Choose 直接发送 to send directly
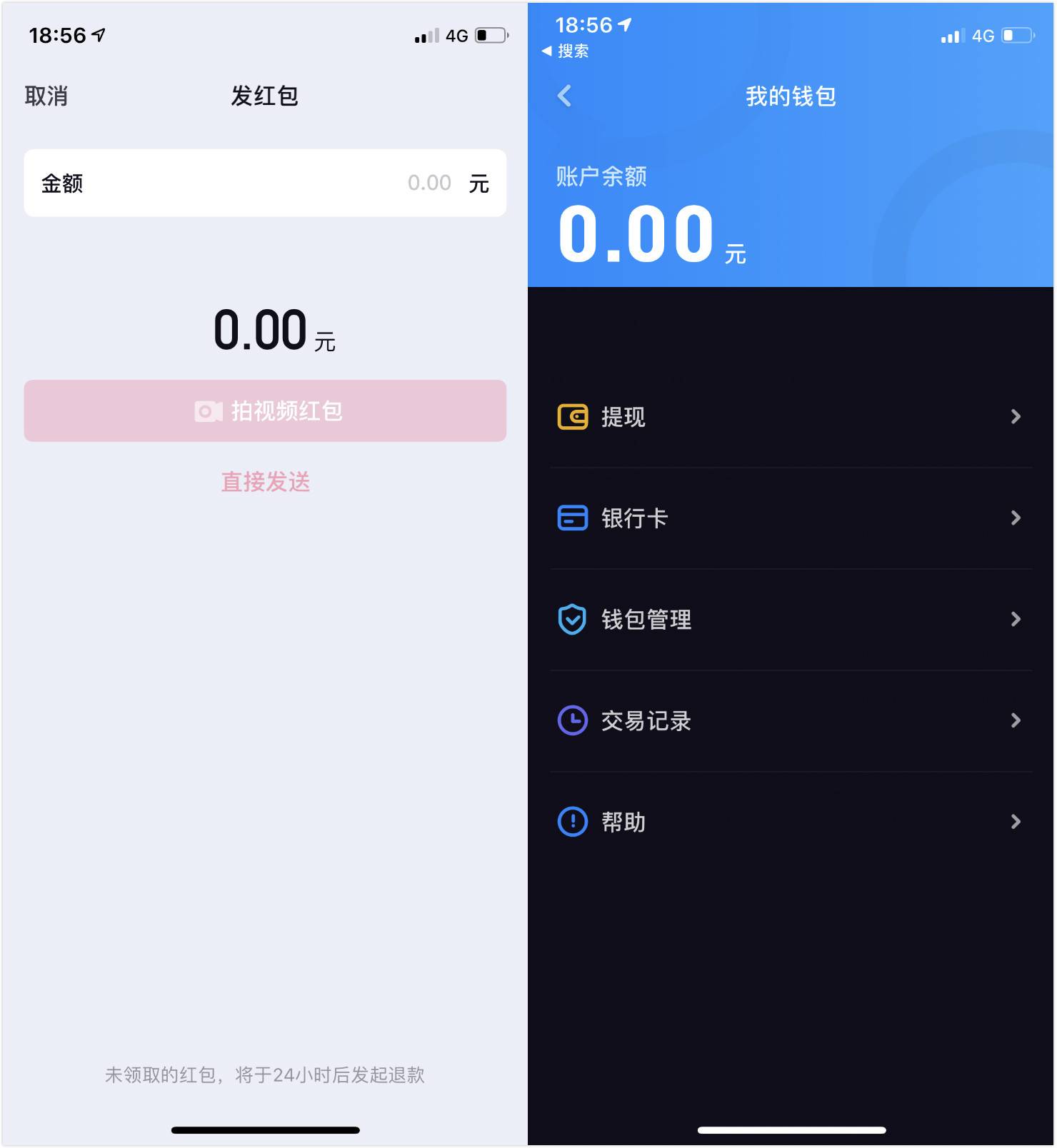 coord(266,482)
